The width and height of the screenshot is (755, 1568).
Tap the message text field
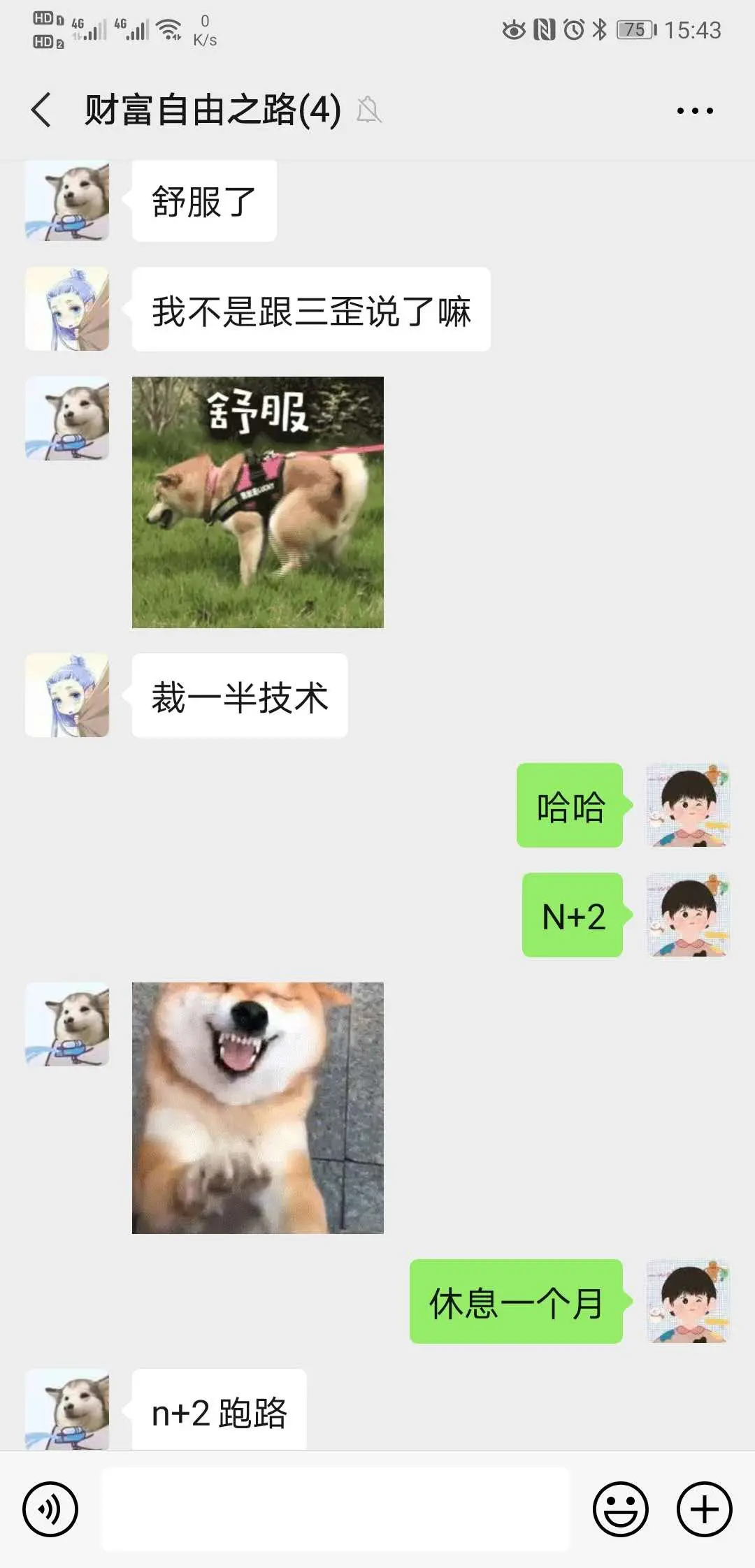tap(336, 1509)
